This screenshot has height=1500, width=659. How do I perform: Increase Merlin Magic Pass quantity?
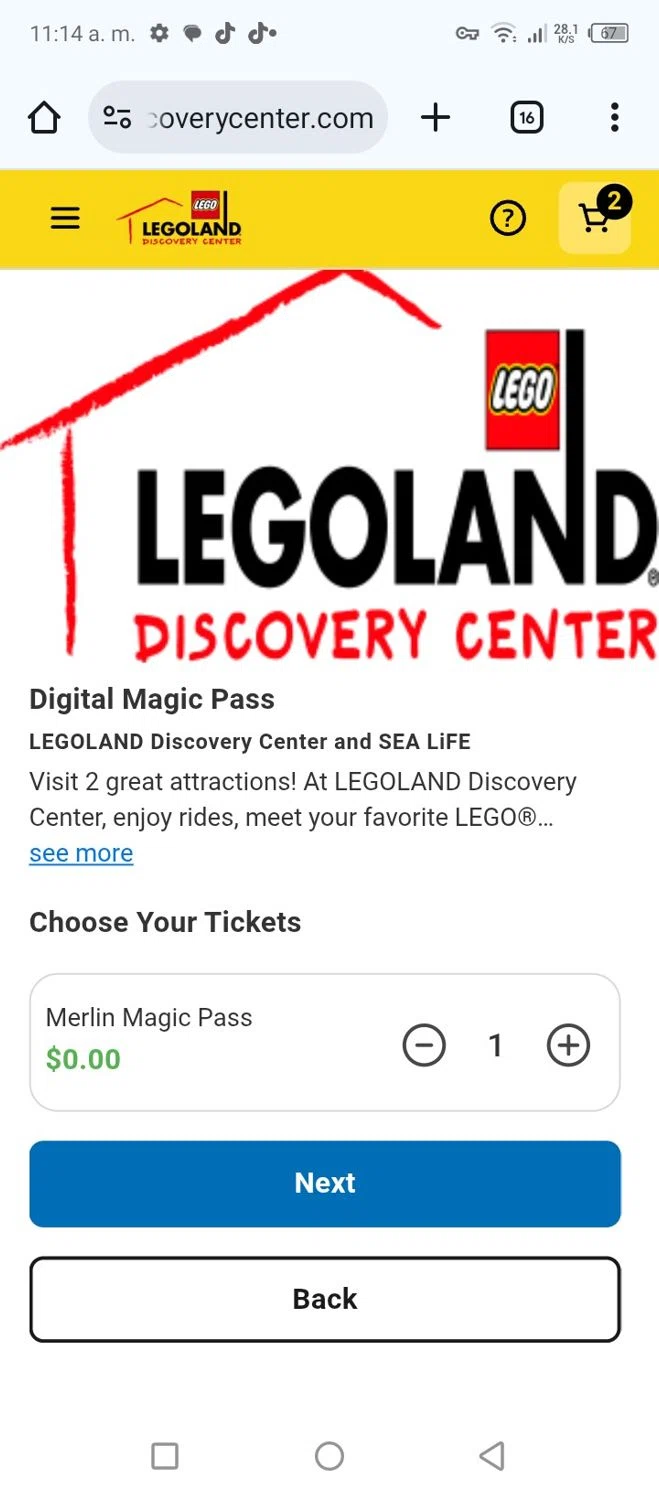coord(568,1046)
